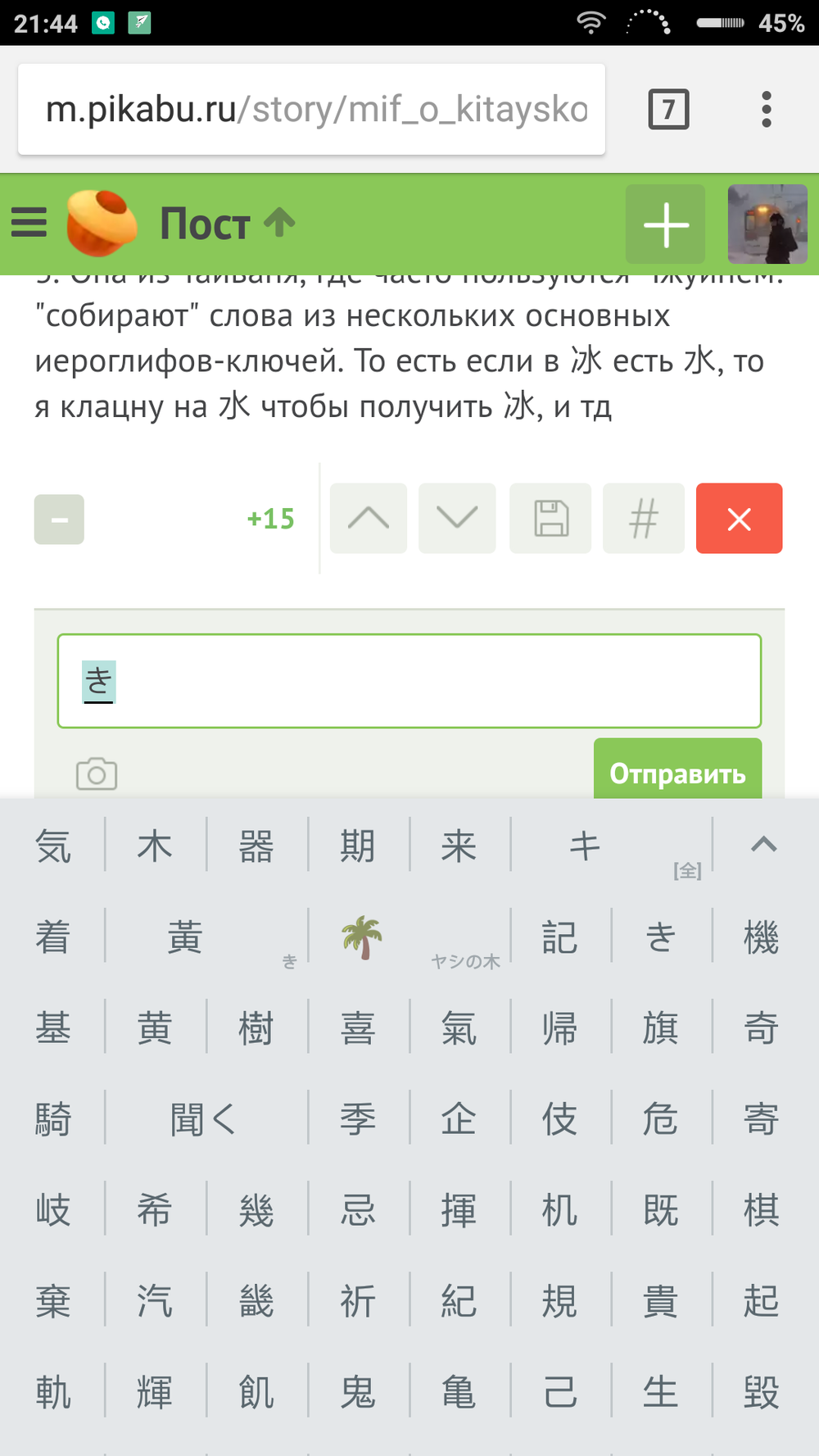Image resolution: width=819 pixels, height=1456 pixels.
Task: Copy comment link with hash icon
Action: pos(644,519)
